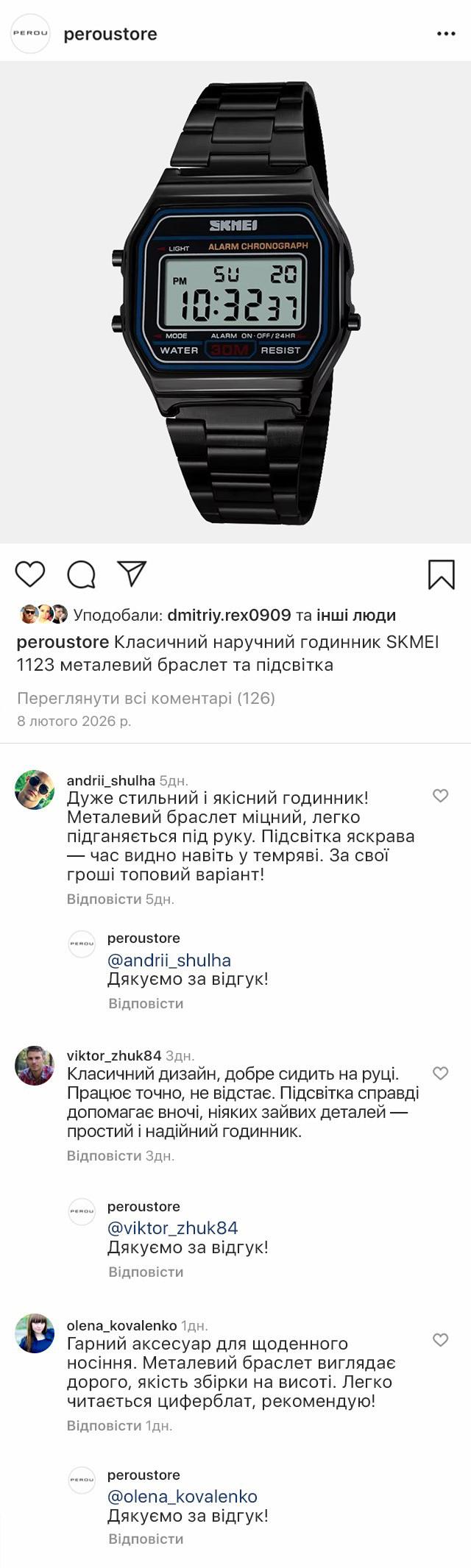This screenshot has width=471, height=1568.
Task: Bookmark this watch post
Action: 441,574
